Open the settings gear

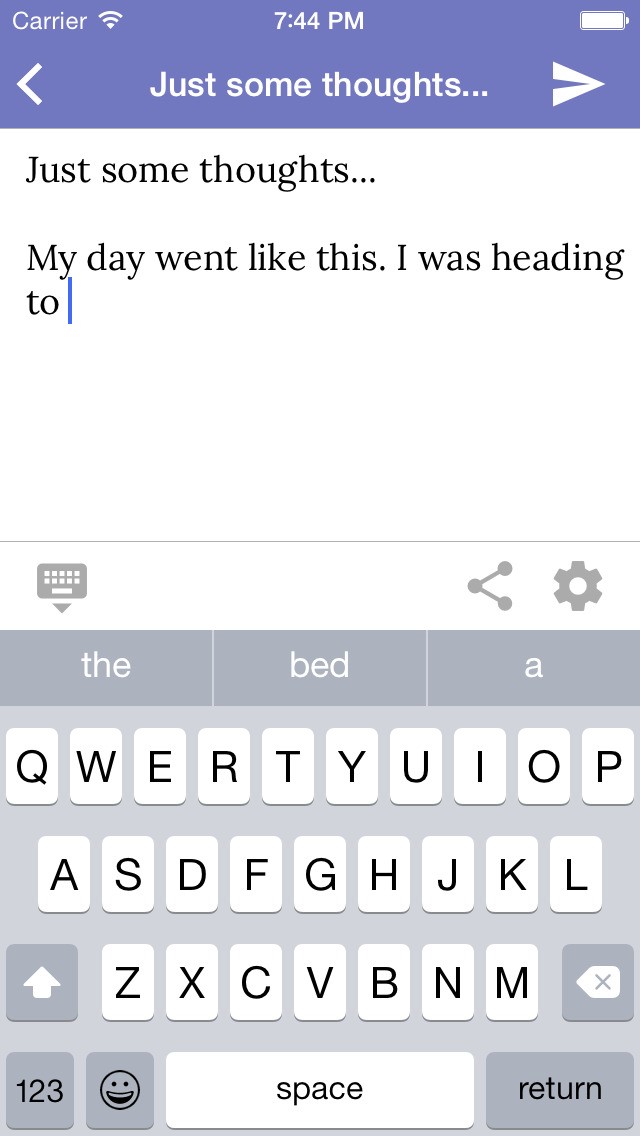point(578,586)
